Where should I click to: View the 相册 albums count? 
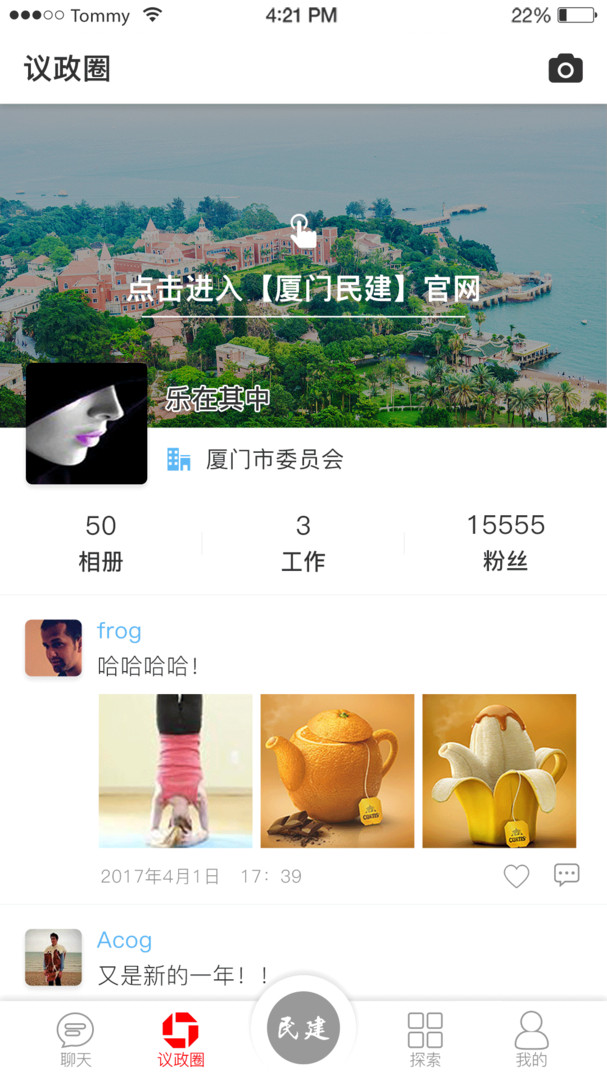(x=101, y=542)
